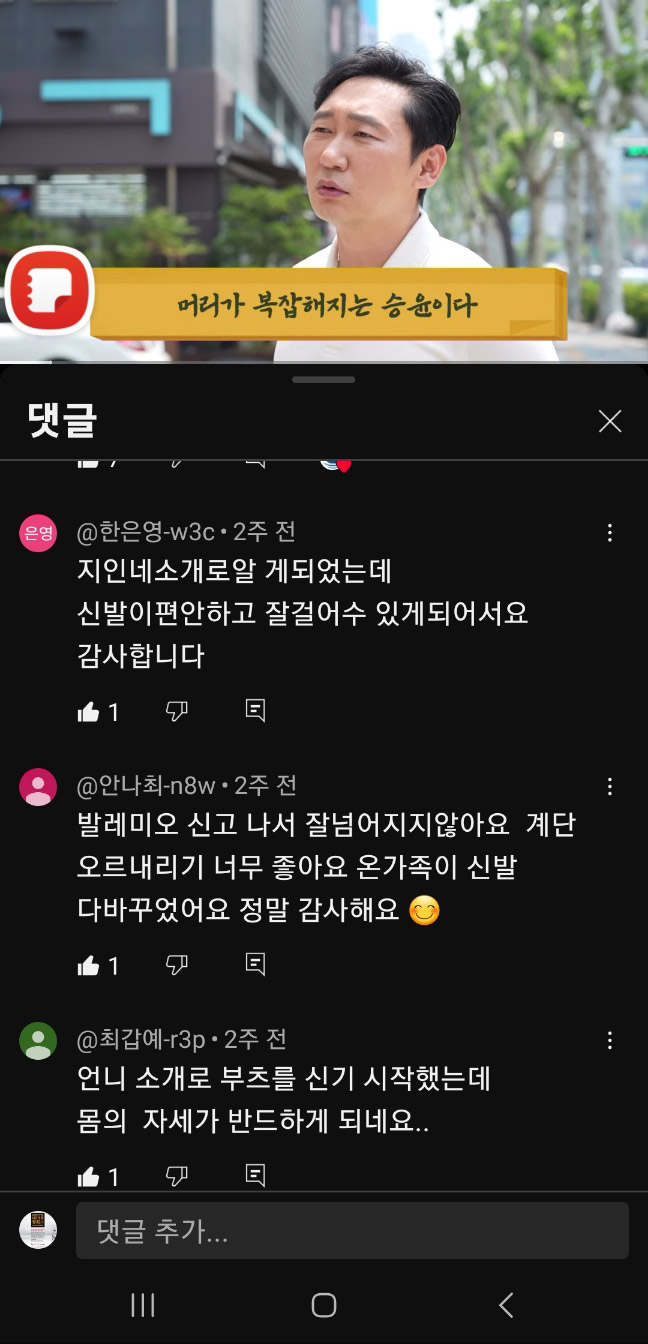
Task: Dislike the comment by @최갑예-r3p
Action: tap(176, 1176)
